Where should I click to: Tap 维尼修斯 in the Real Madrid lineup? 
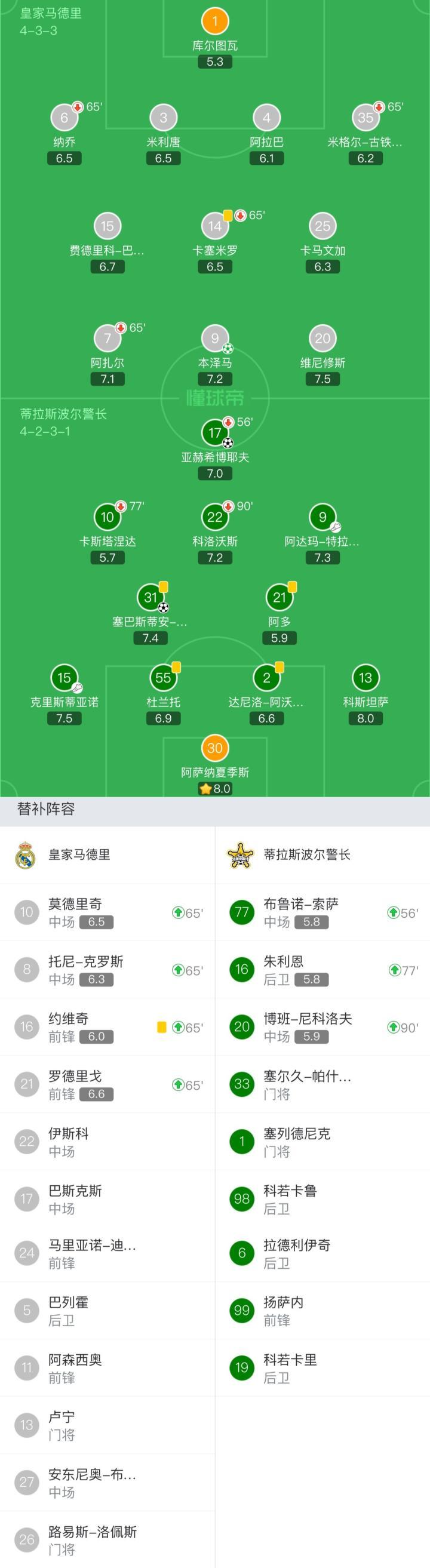322,340
